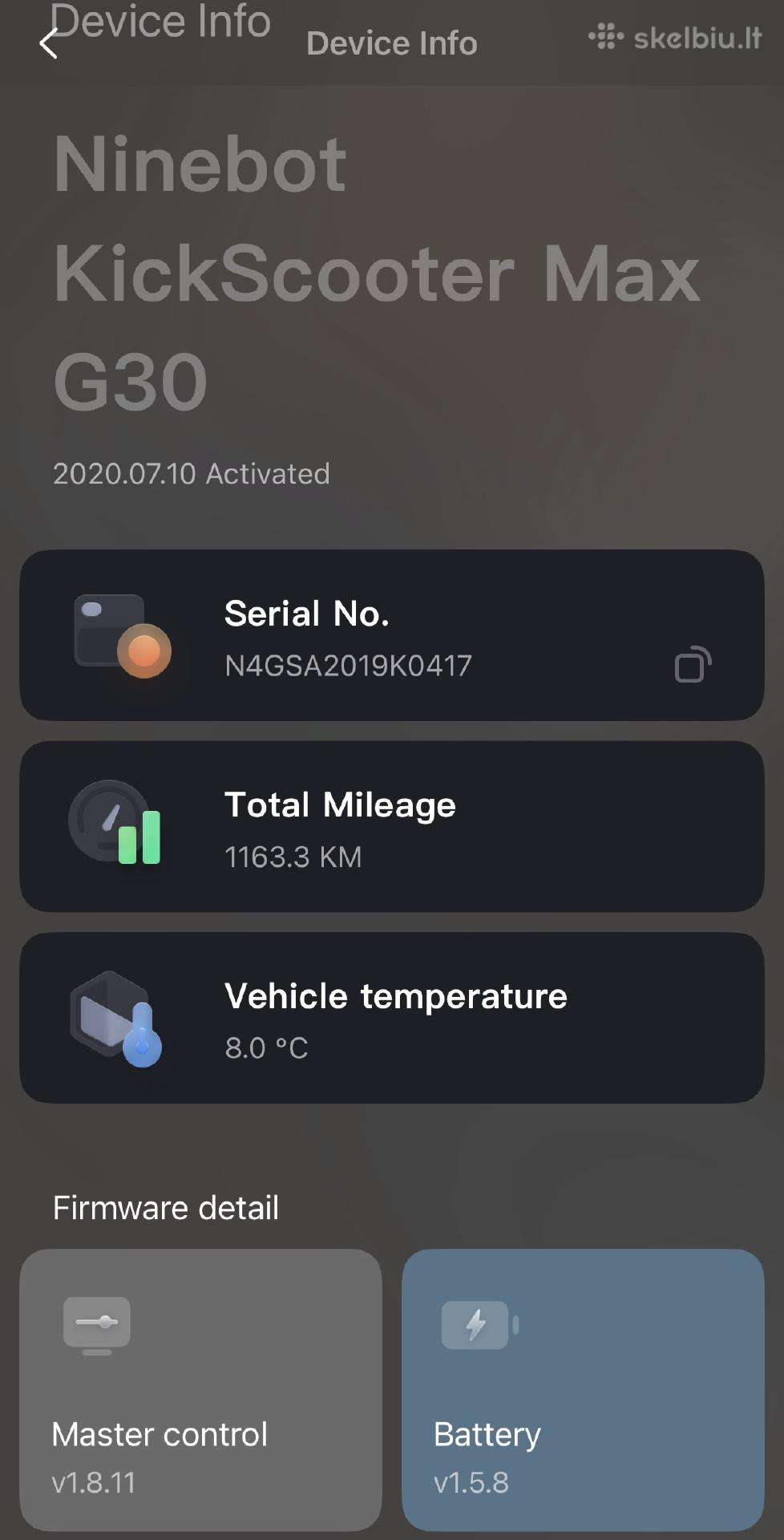This screenshot has height=1540, width=784.
Task: Go back from Device Info
Action: 49,43
